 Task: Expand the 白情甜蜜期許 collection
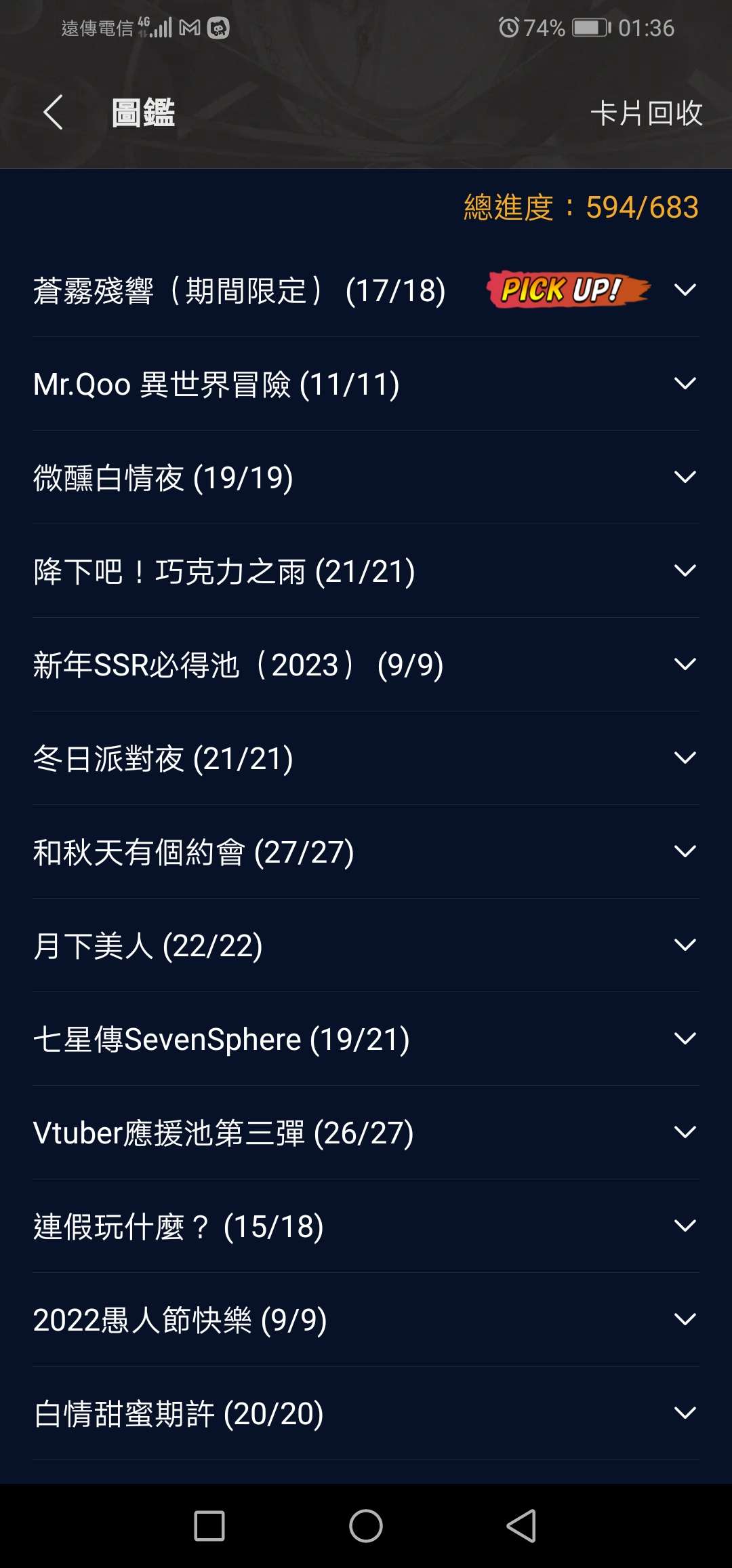(x=685, y=1413)
